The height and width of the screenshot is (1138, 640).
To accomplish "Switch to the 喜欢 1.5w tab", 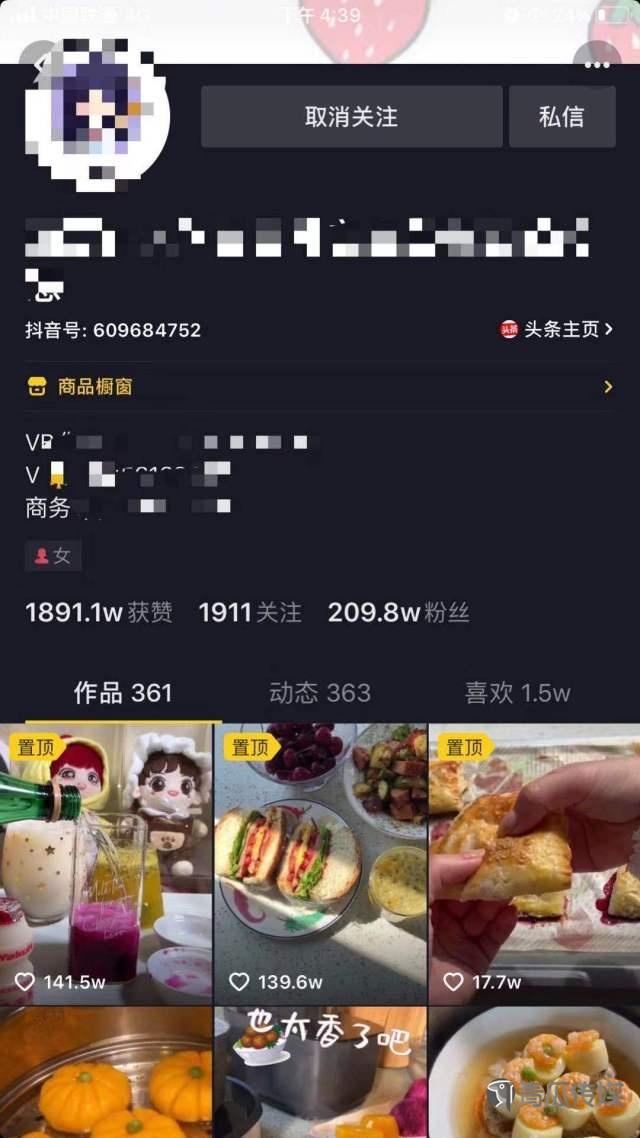I will pyautogui.click(x=517, y=692).
